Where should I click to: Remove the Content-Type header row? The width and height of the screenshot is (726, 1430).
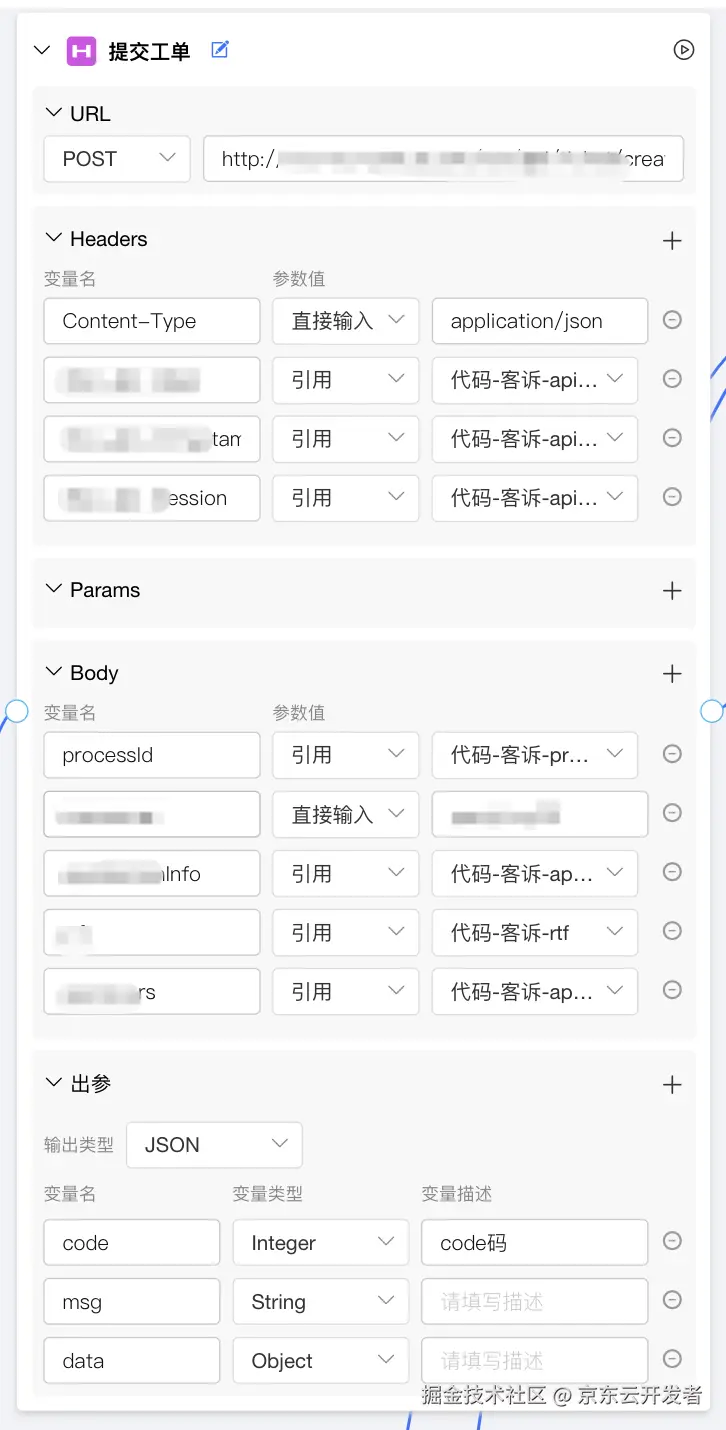coord(673,320)
